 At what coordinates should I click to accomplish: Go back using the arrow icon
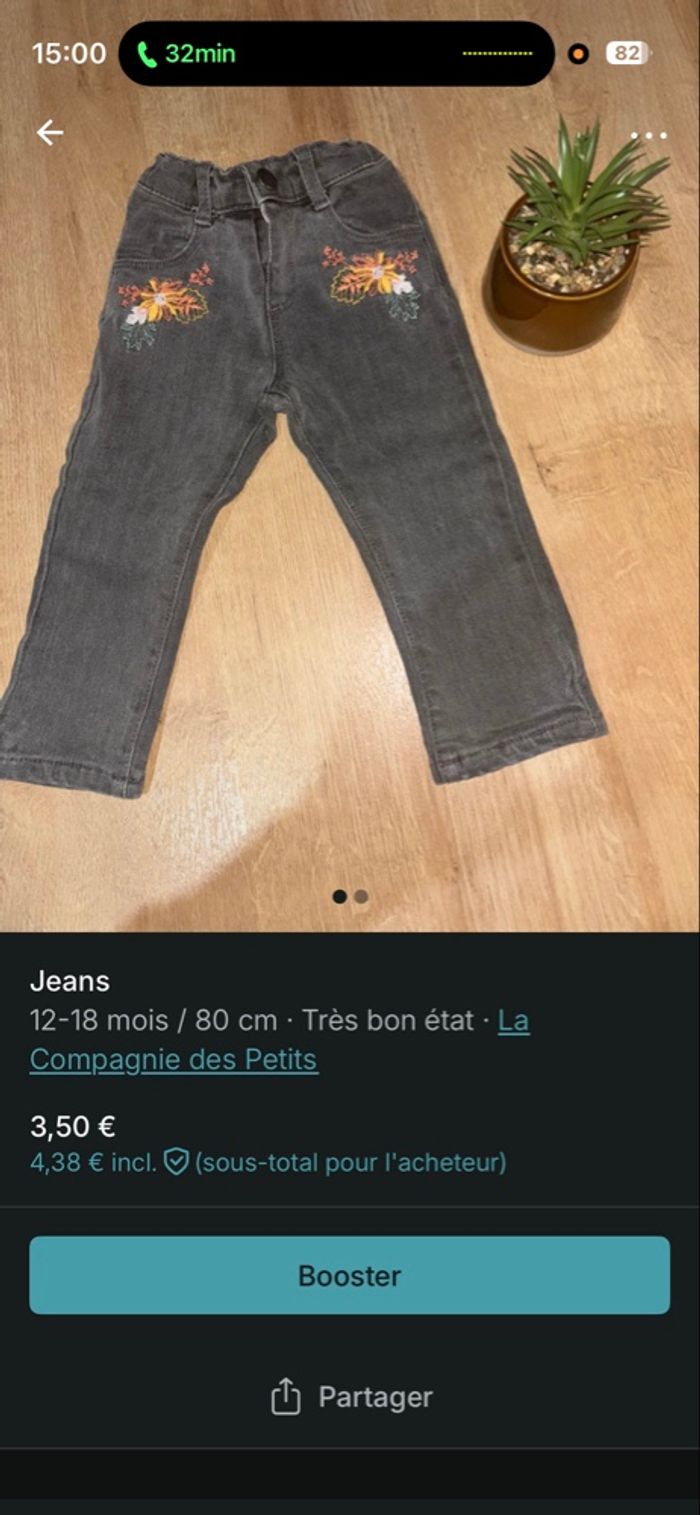[x=49, y=133]
